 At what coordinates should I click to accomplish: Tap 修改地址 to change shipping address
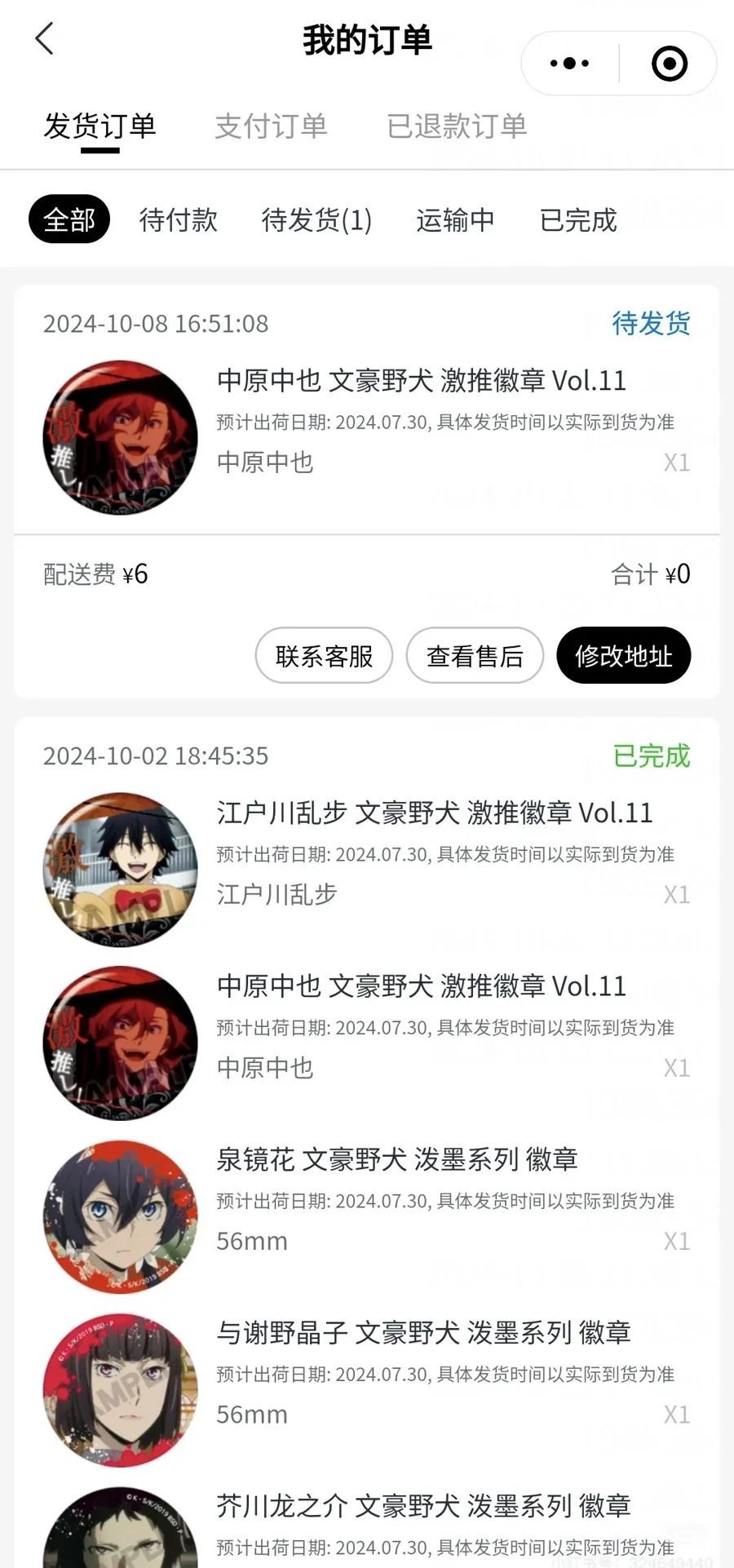pos(623,655)
